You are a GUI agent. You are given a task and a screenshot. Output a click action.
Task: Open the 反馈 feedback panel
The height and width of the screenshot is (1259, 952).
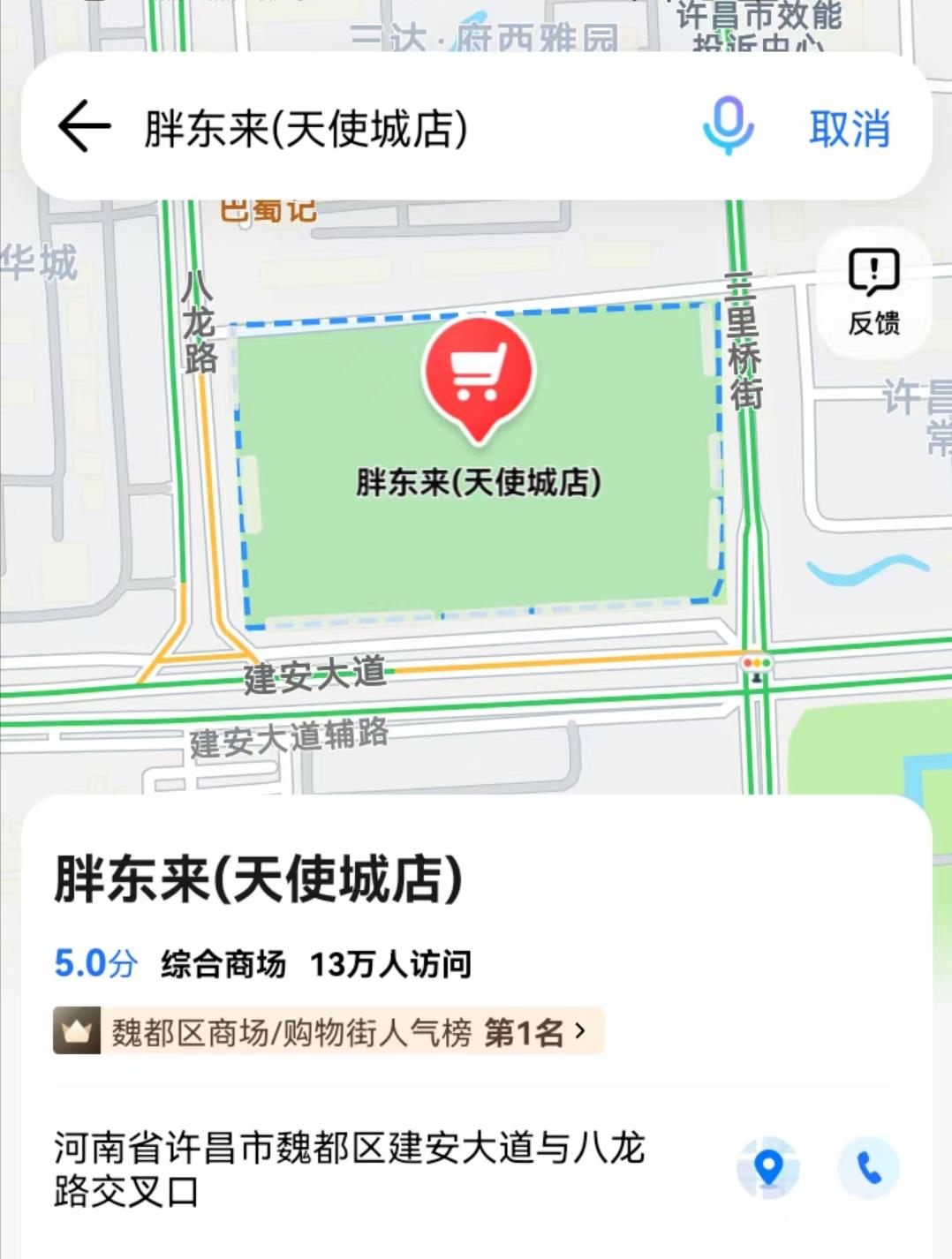click(873, 291)
